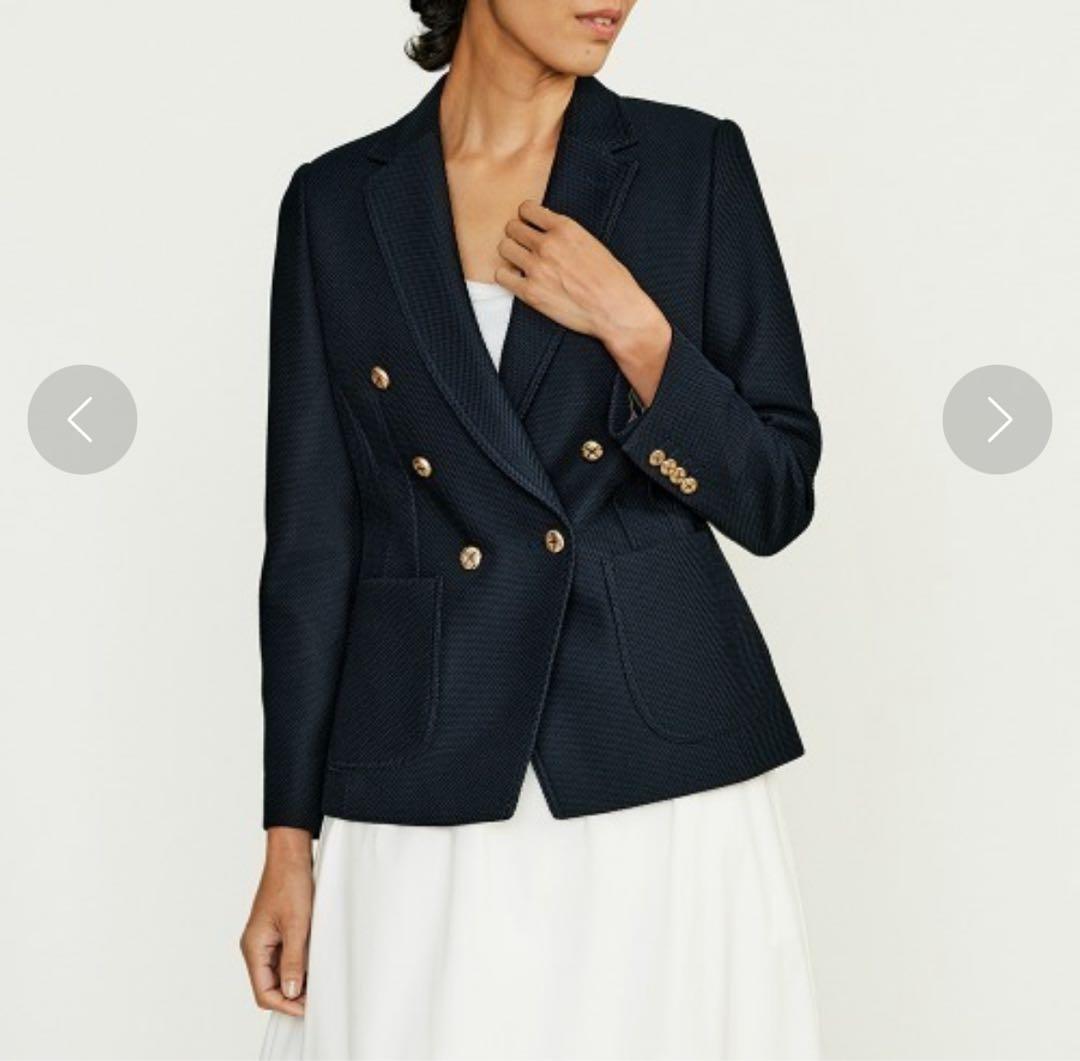Go to the previous product image
Screen dimensions: 1080x1061
82,419
